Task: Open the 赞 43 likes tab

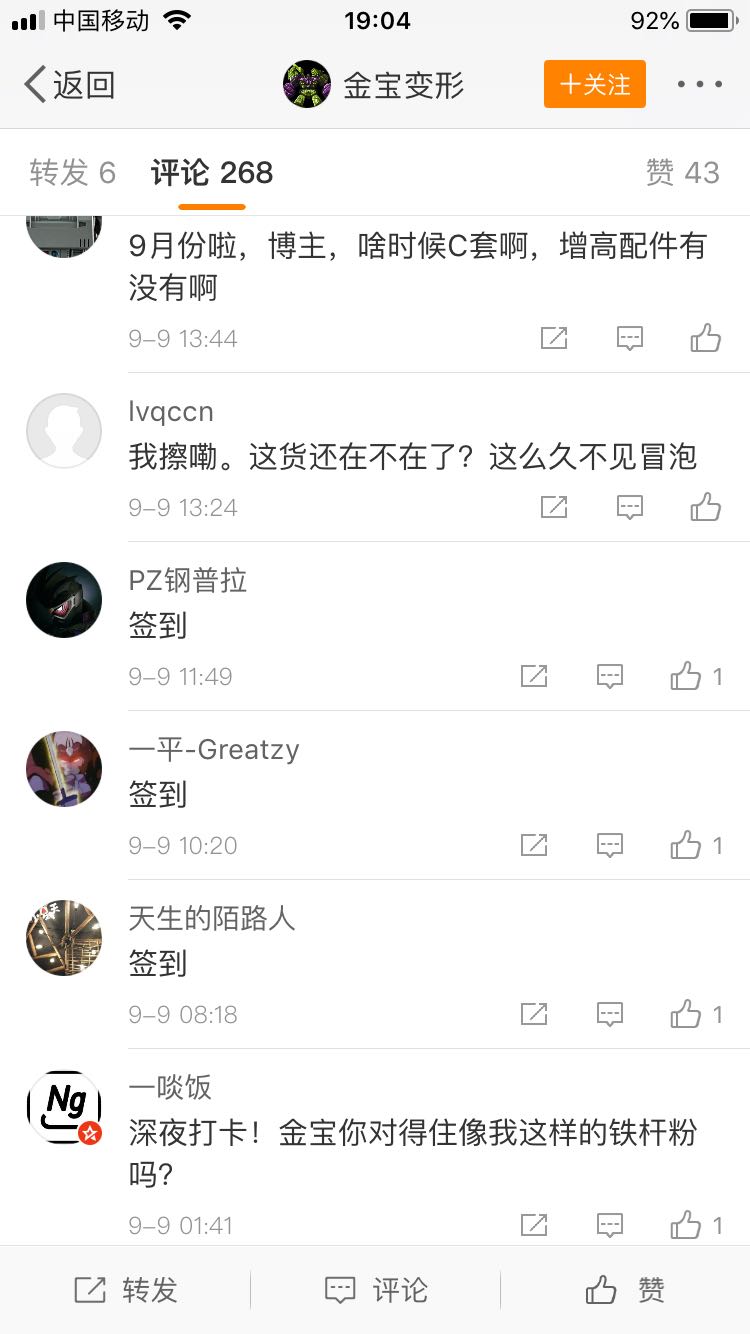Action: (x=683, y=173)
